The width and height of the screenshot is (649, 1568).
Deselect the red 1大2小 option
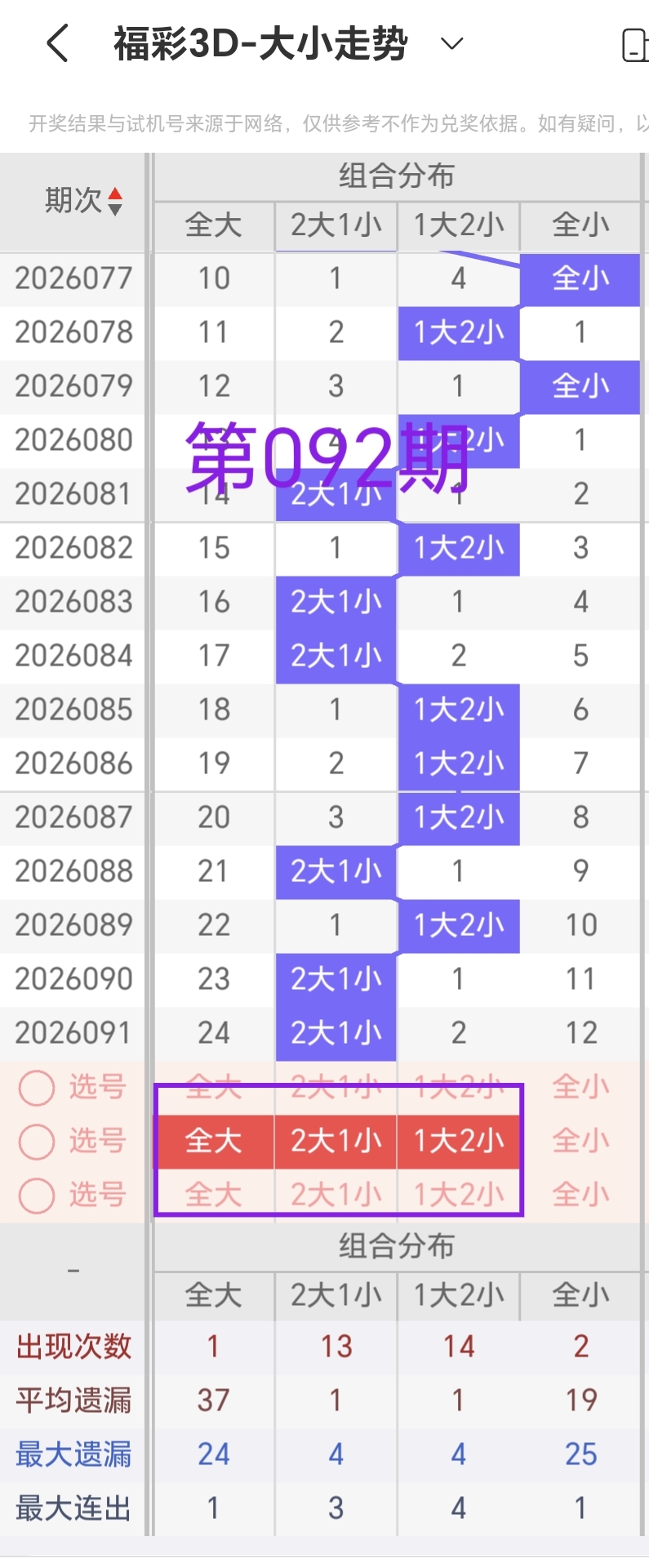pyautogui.click(x=459, y=1141)
